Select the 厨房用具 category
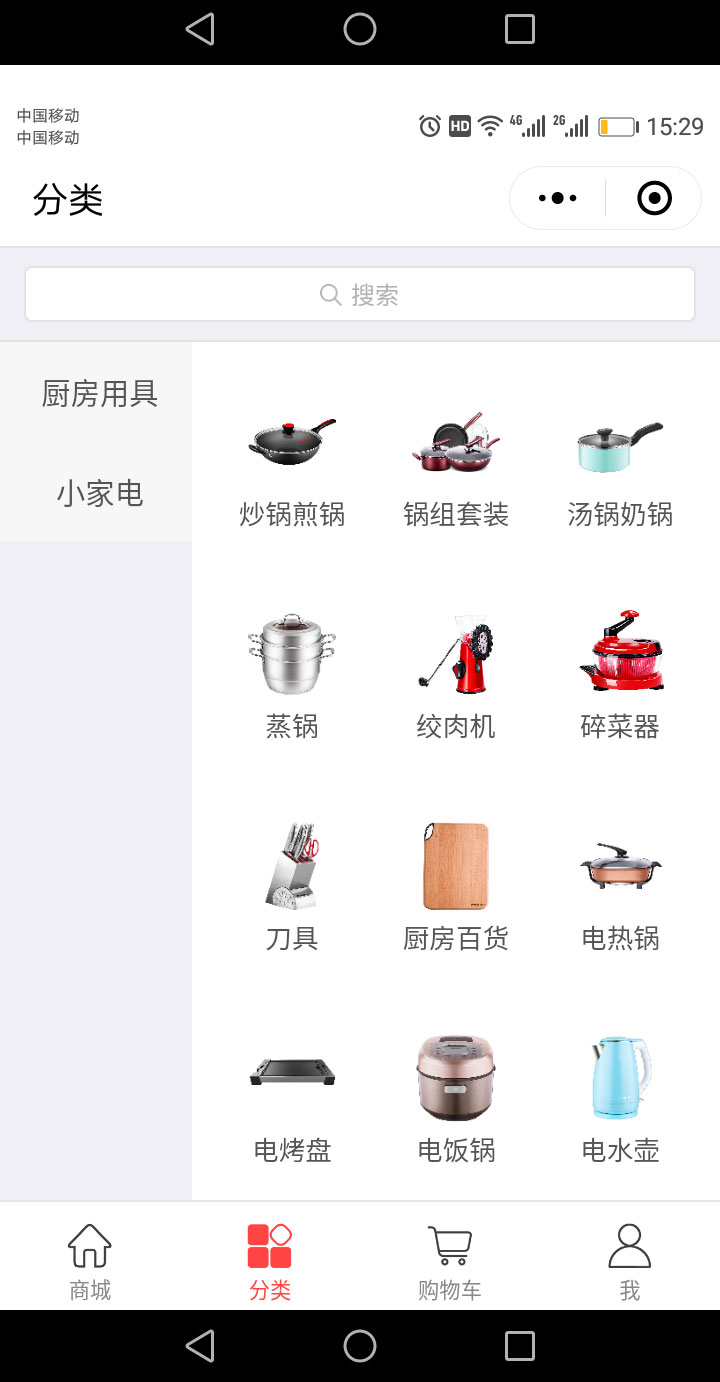The image size is (720, 1382). 99,393
